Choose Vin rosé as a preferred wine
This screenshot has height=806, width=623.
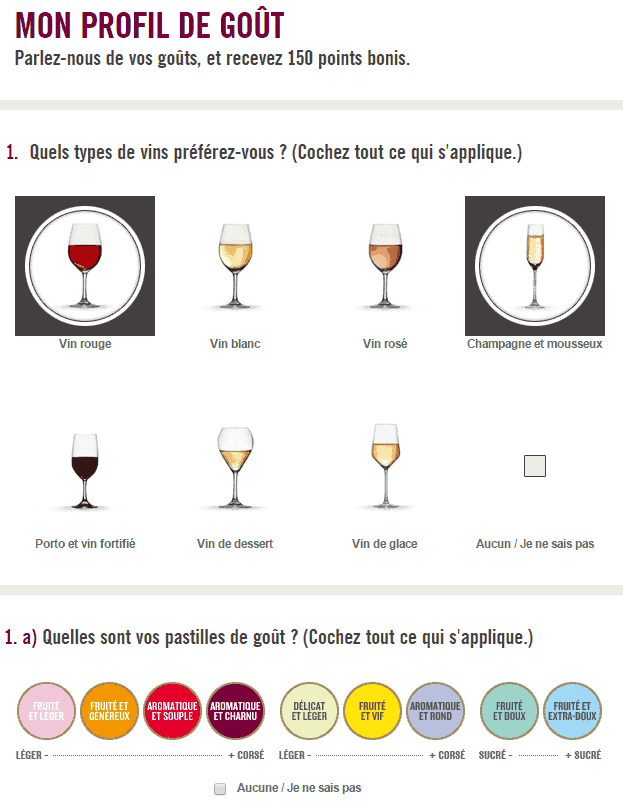click(385, 265)
